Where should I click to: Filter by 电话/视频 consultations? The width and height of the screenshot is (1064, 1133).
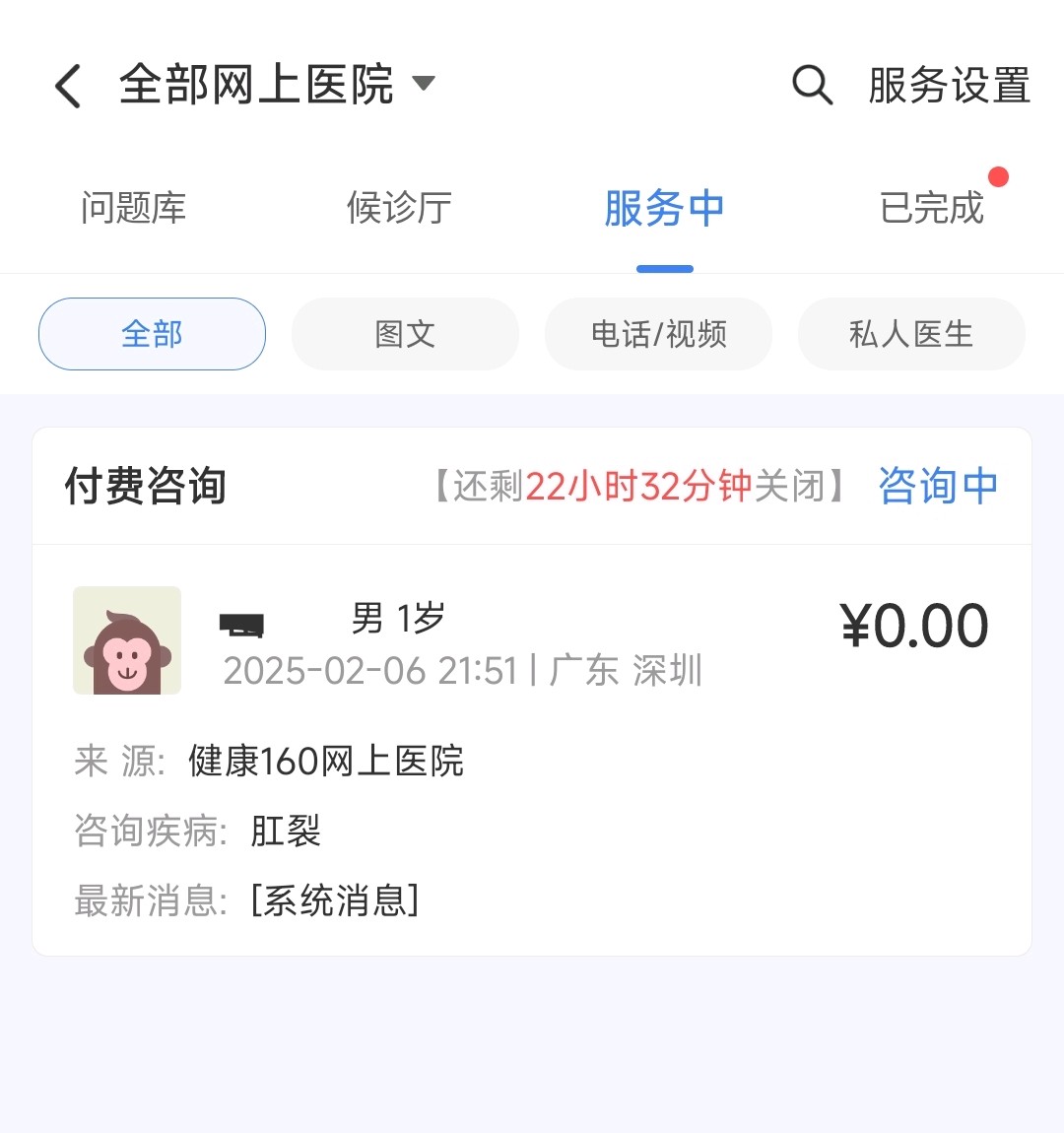[x=658, y=334]
